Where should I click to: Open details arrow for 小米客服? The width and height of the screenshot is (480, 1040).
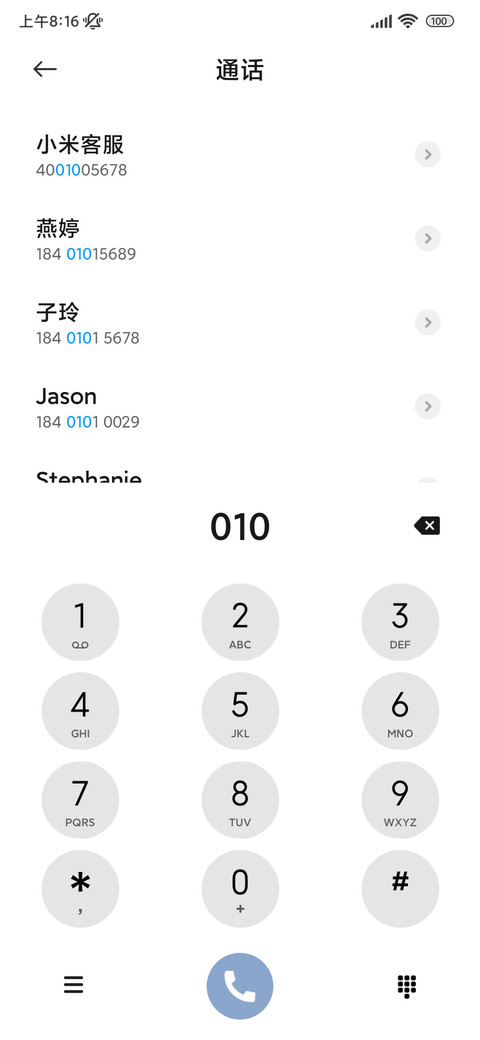pos(428,155)
